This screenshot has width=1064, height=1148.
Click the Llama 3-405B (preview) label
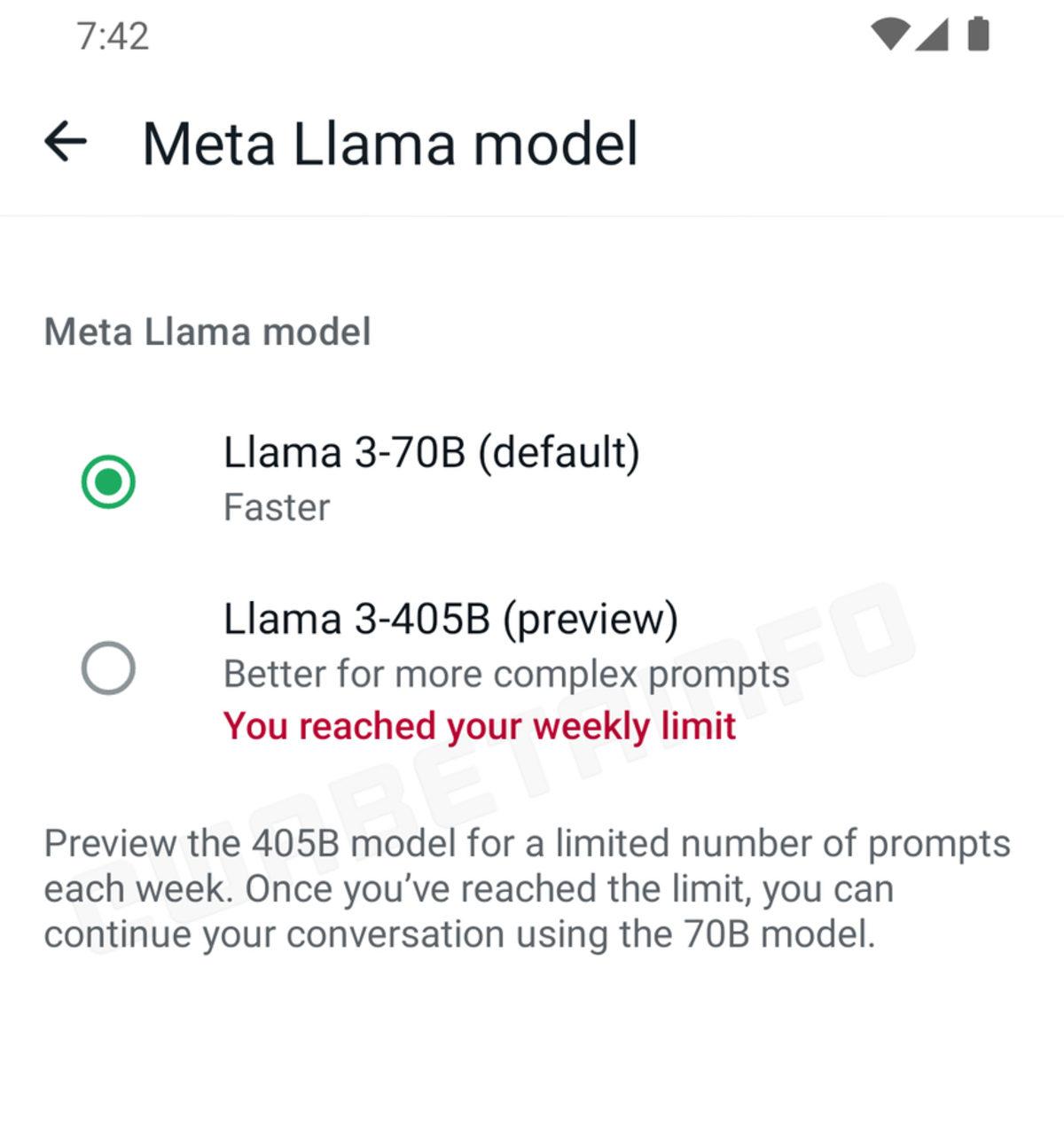[451, 620]
